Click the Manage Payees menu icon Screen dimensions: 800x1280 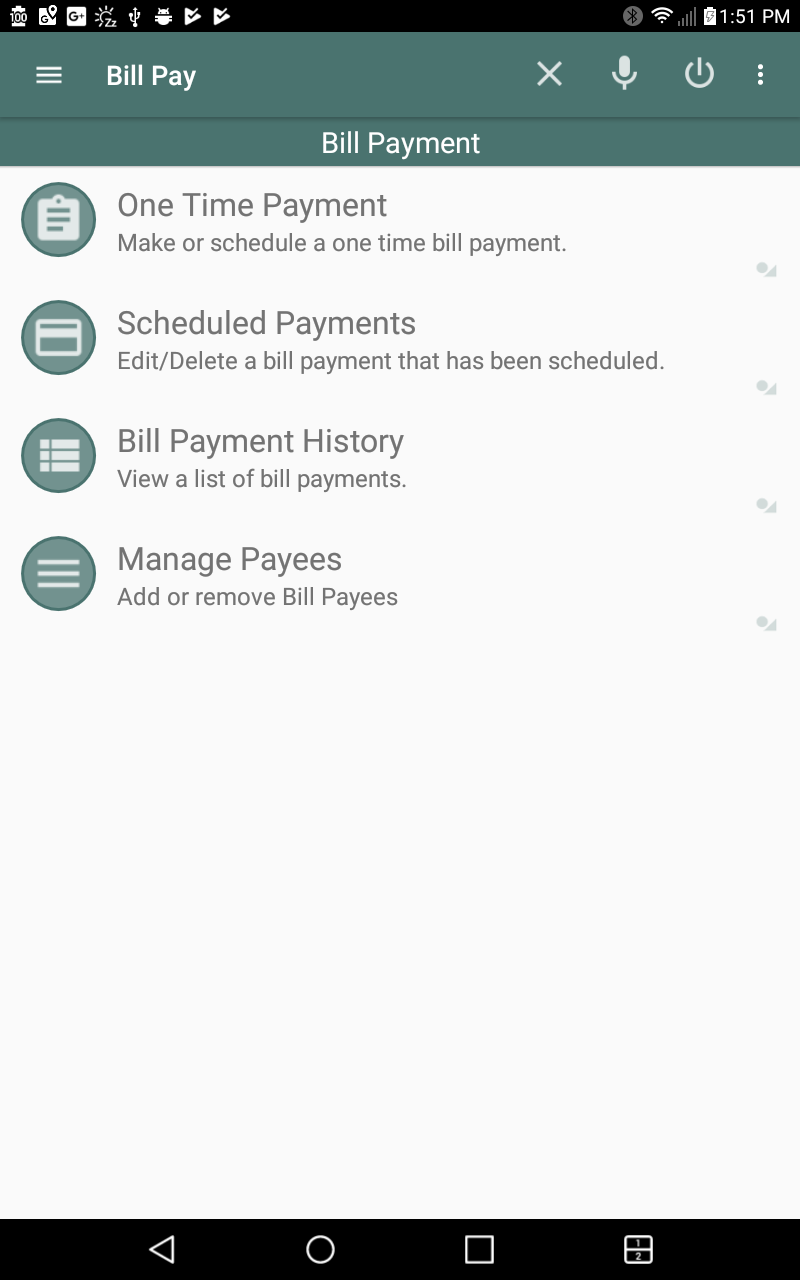(x=58, y=573)
